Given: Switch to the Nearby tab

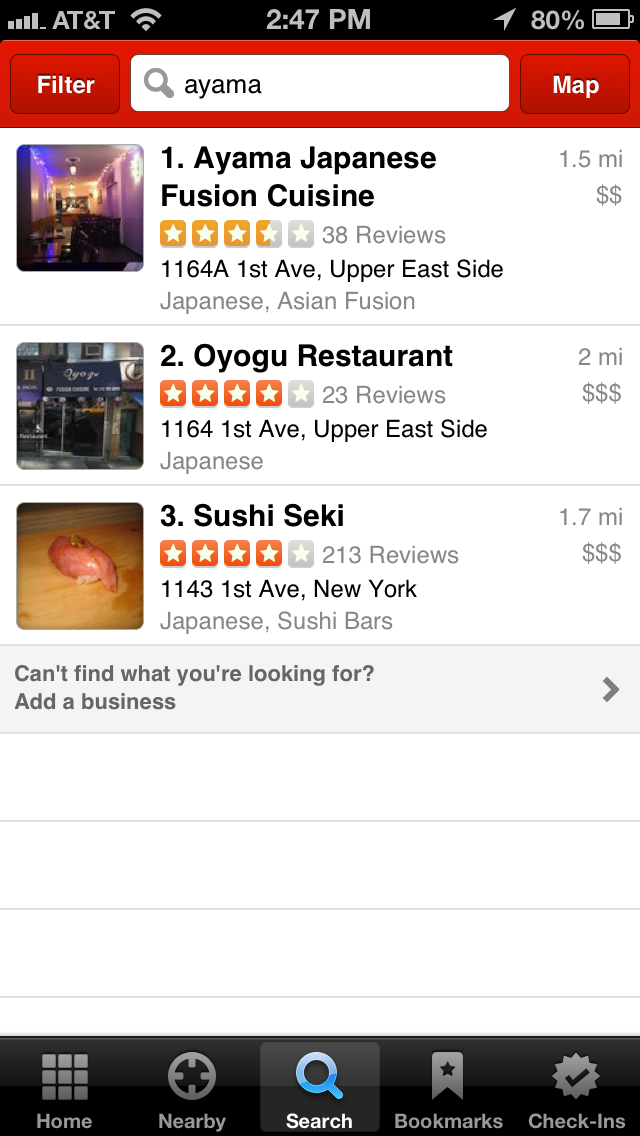Looking at the screenshot, I should (192, 1089).
